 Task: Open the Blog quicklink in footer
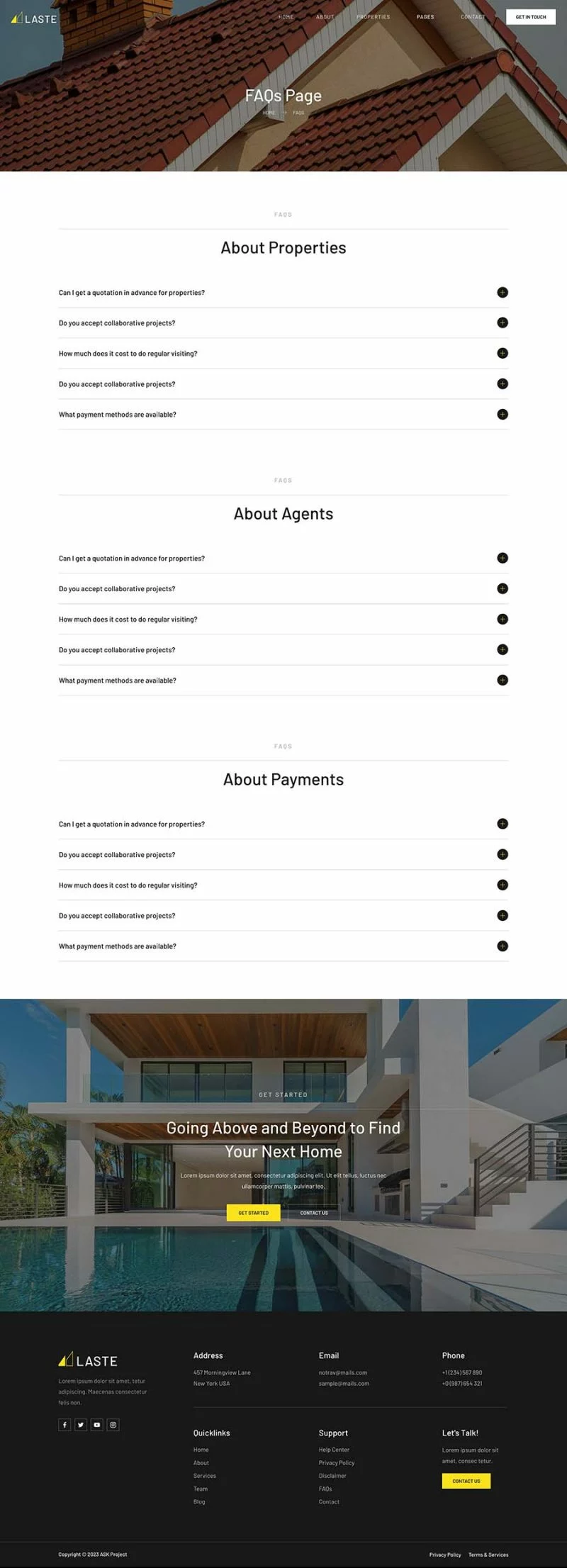click(199, 1501)
